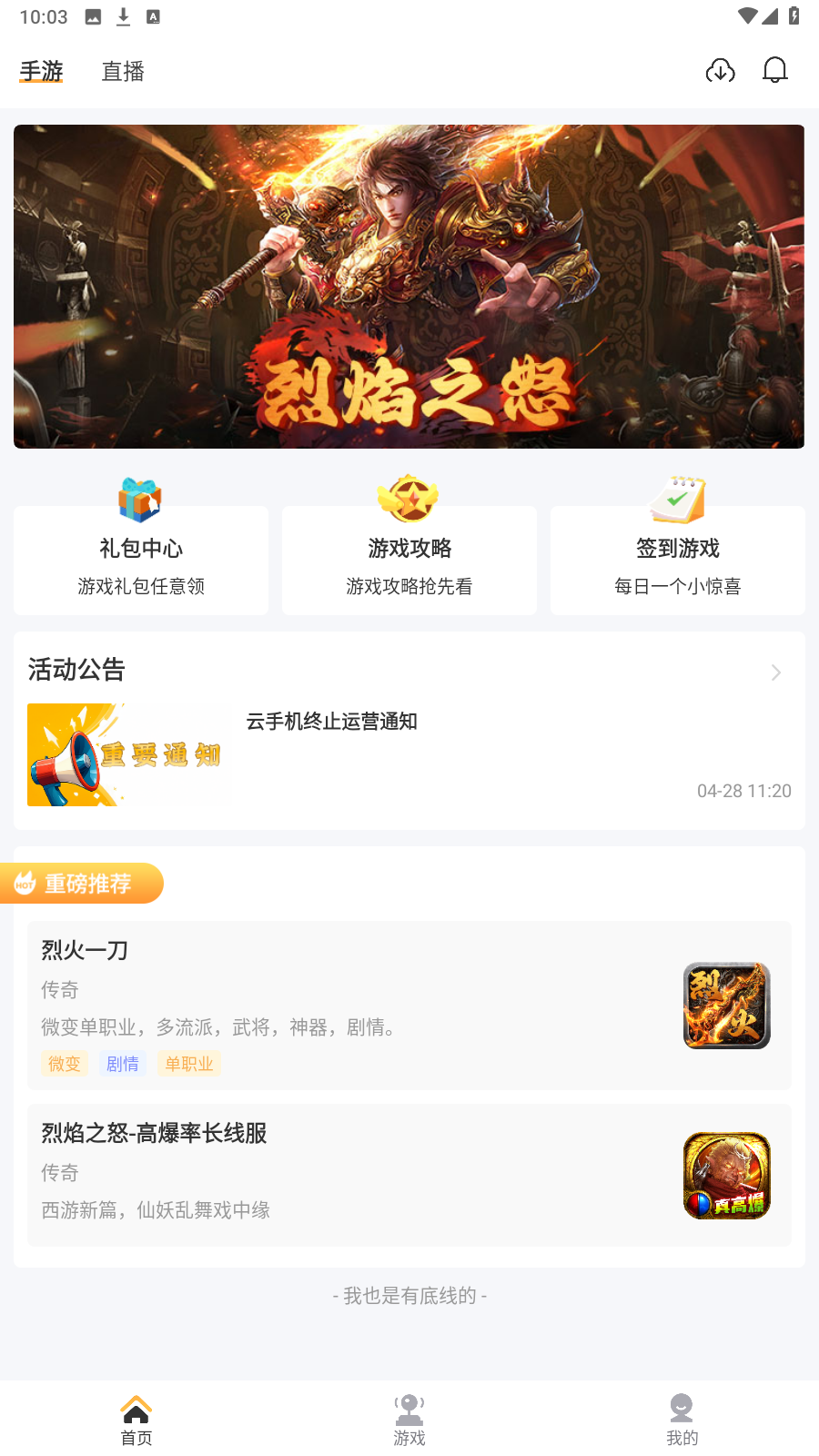
Task: Open the download manager cloud icon
Action: coord(720,70)
